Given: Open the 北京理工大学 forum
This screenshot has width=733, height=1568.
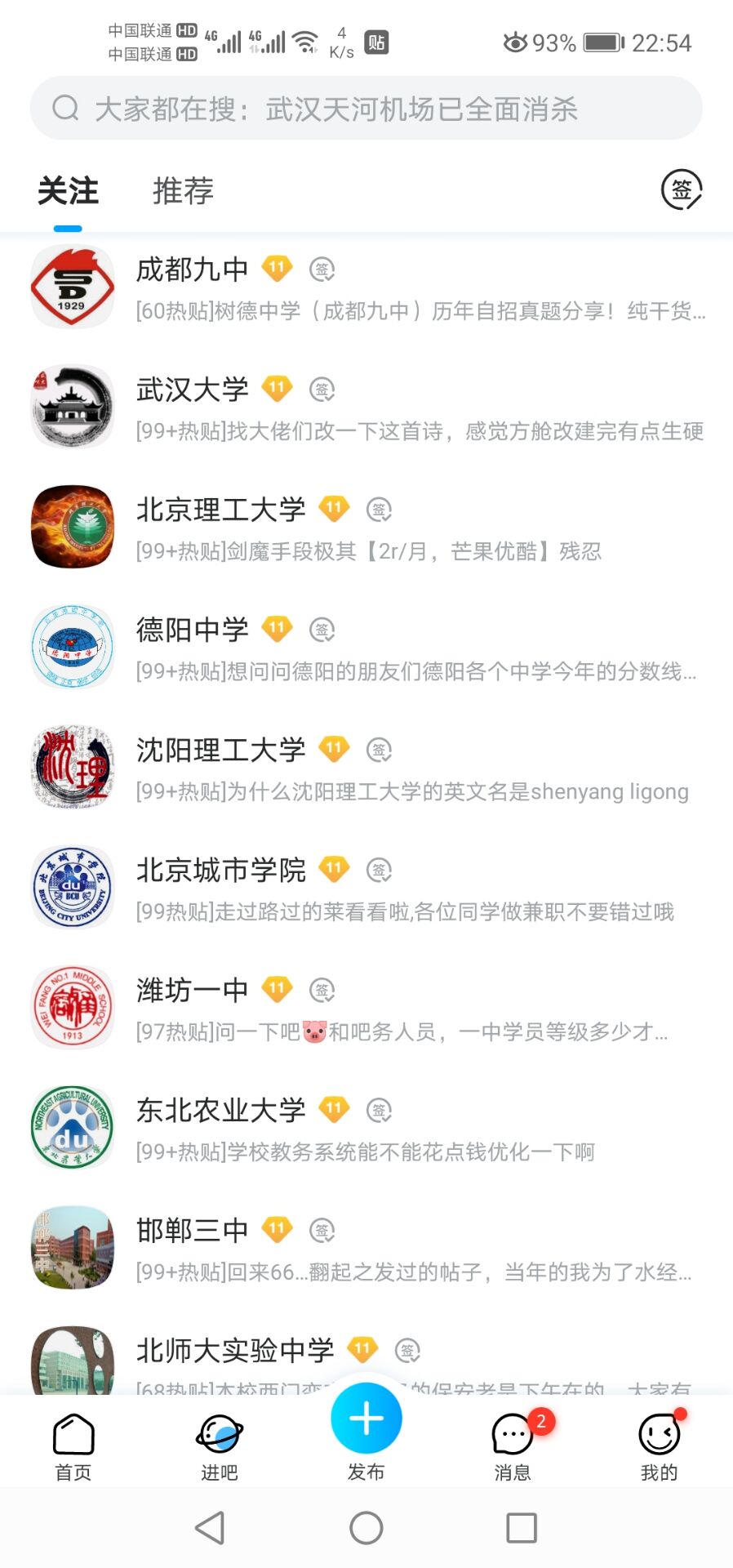Looking at the screenshot, I should click(366, 528).
